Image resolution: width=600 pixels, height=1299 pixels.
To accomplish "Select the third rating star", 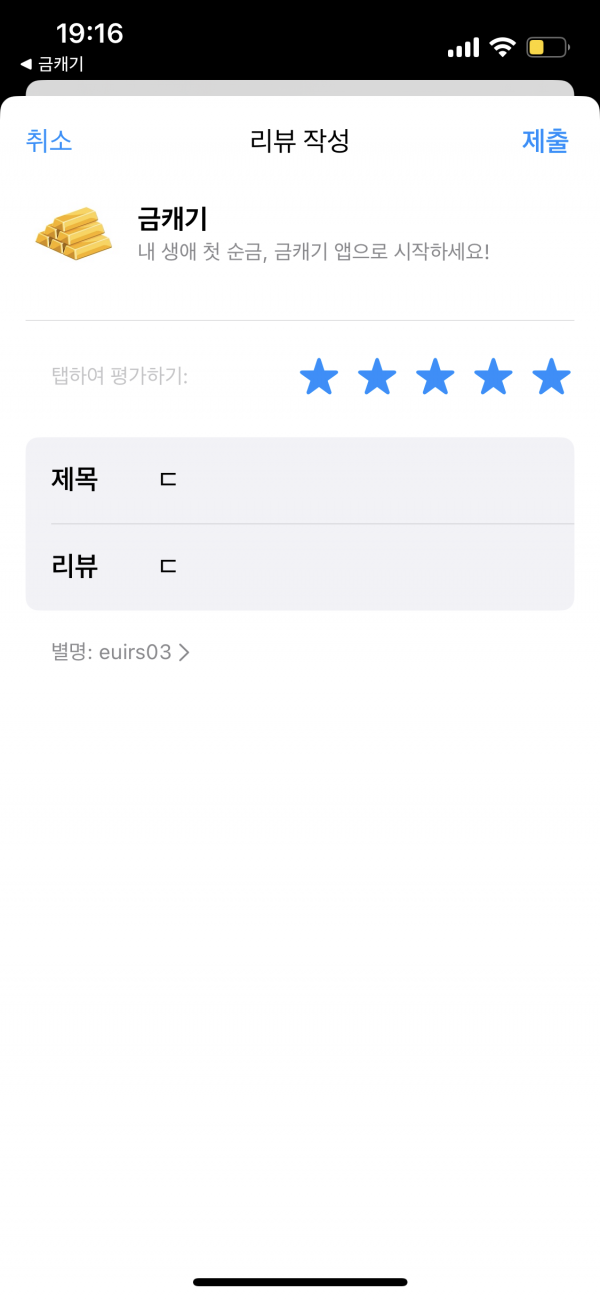I will point(435,378).
